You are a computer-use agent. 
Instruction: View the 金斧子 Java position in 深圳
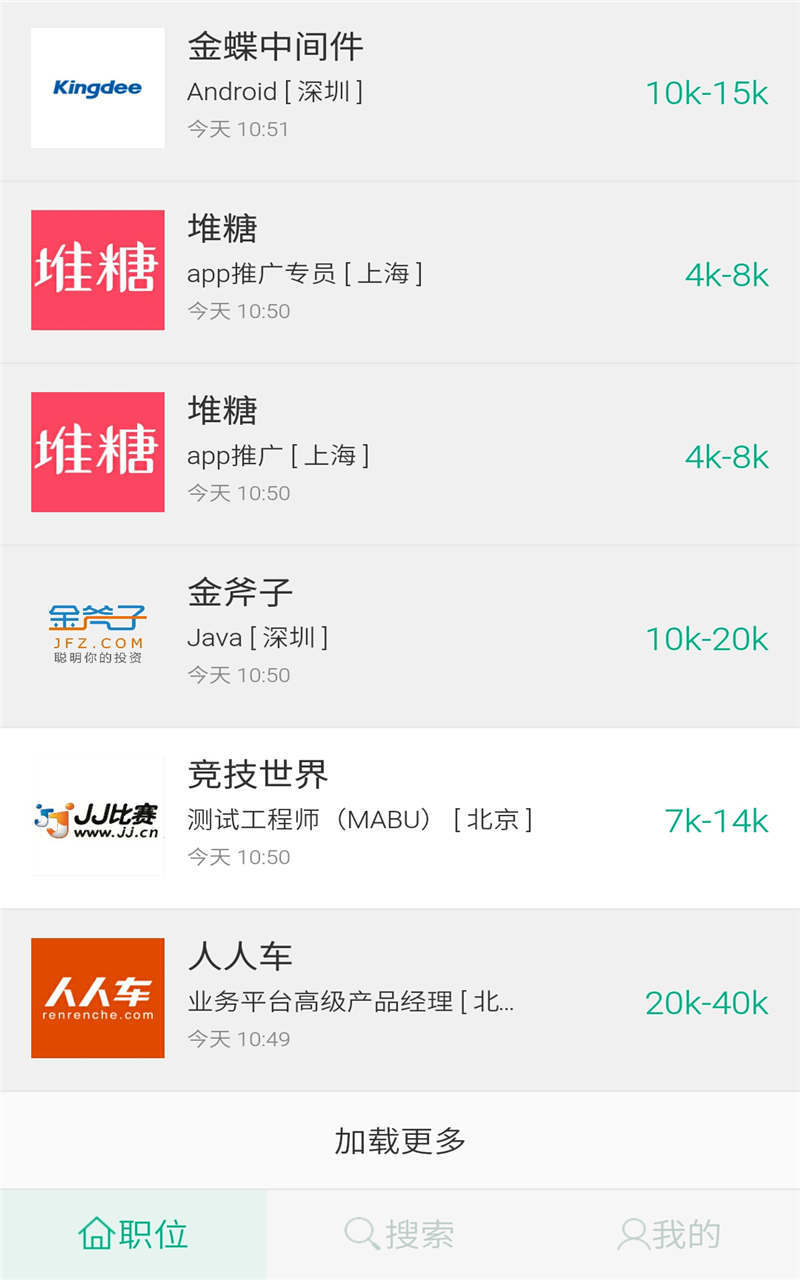click(400, 636)
